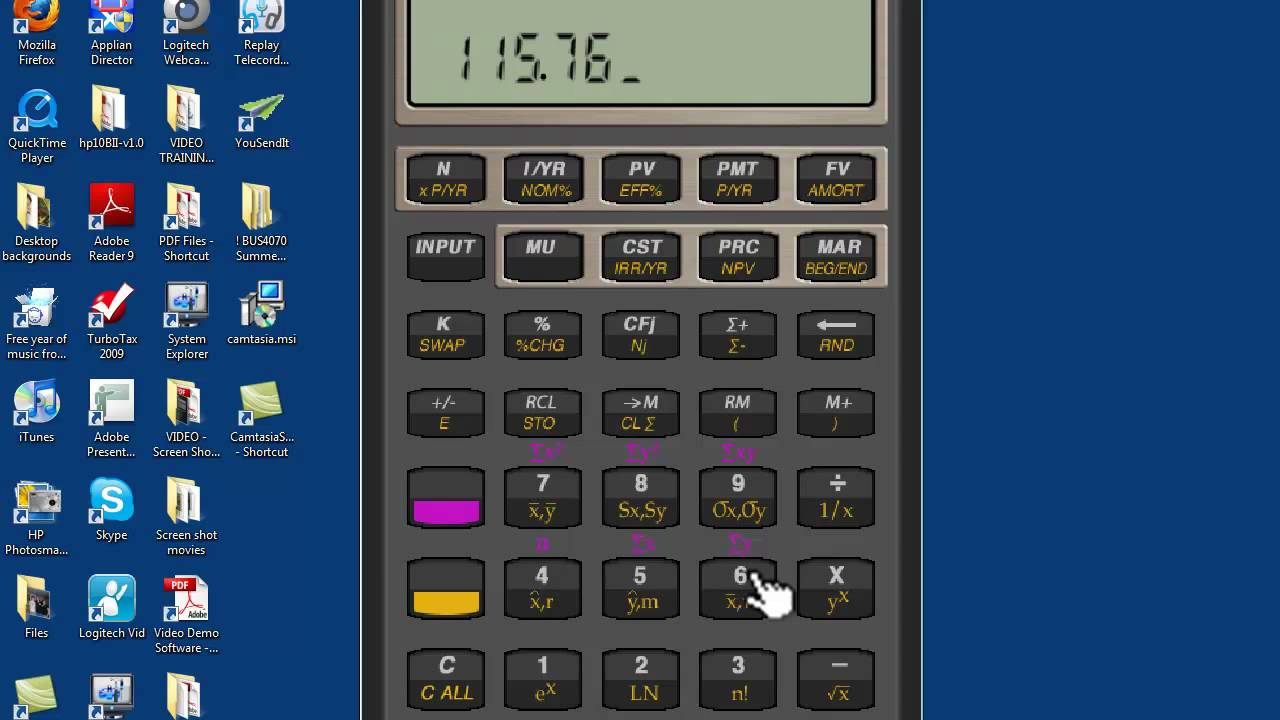The image size is (1280, 720).
Task: Hit the PV key
Action: click(x=641, y=179)
